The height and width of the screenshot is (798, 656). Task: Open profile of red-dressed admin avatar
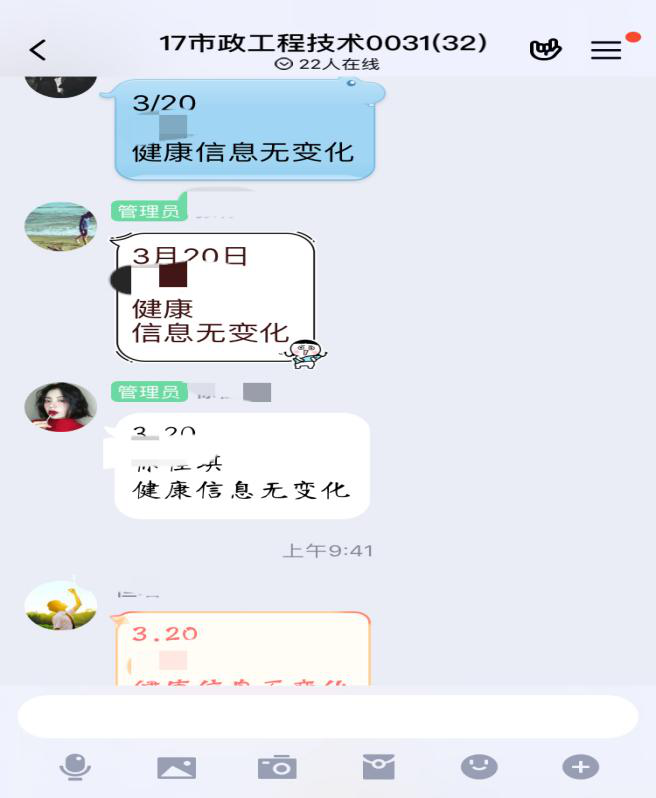coord(61,407)
